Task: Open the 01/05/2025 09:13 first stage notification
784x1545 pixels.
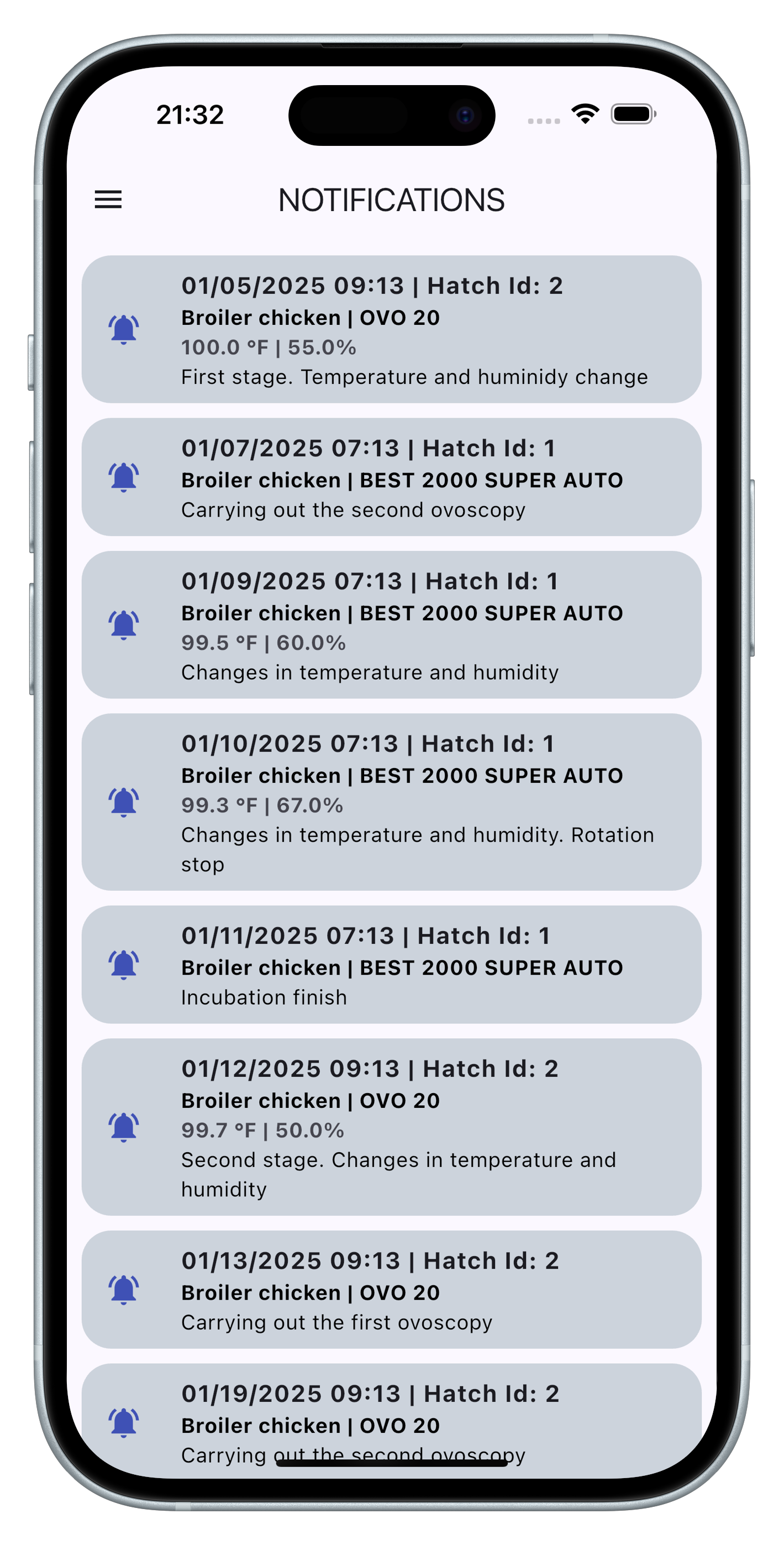Action: [391, 329]
